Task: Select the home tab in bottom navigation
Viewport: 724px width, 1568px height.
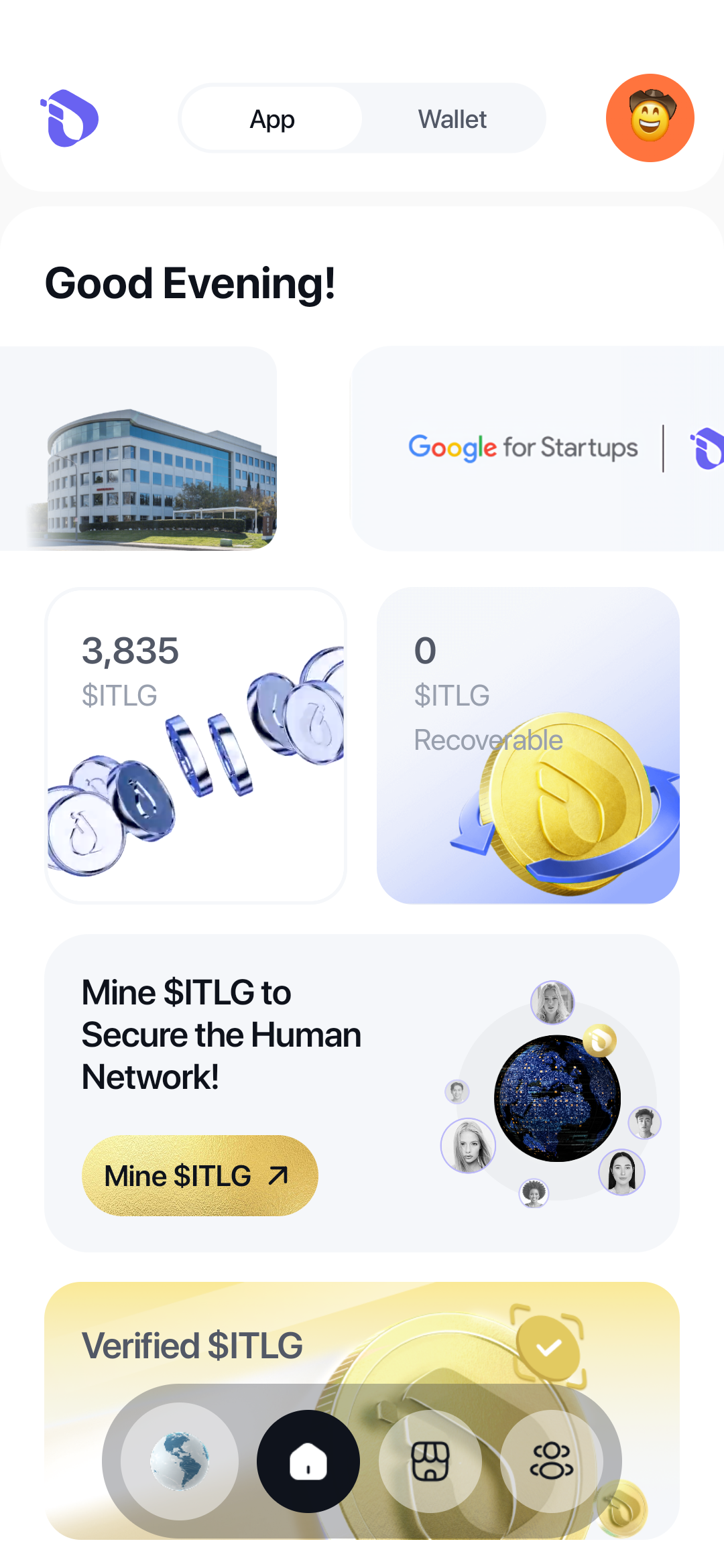Action: (x=308, y=1461)
